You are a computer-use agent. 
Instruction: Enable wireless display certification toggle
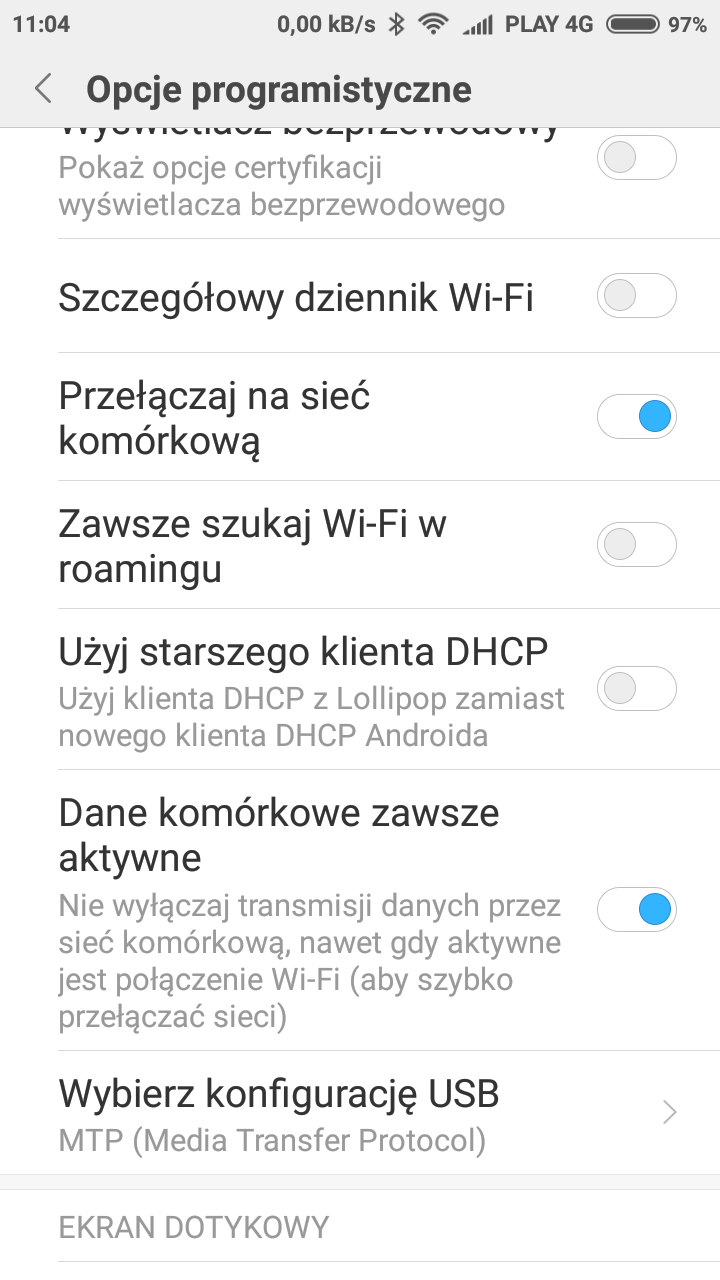pos(637,158)
